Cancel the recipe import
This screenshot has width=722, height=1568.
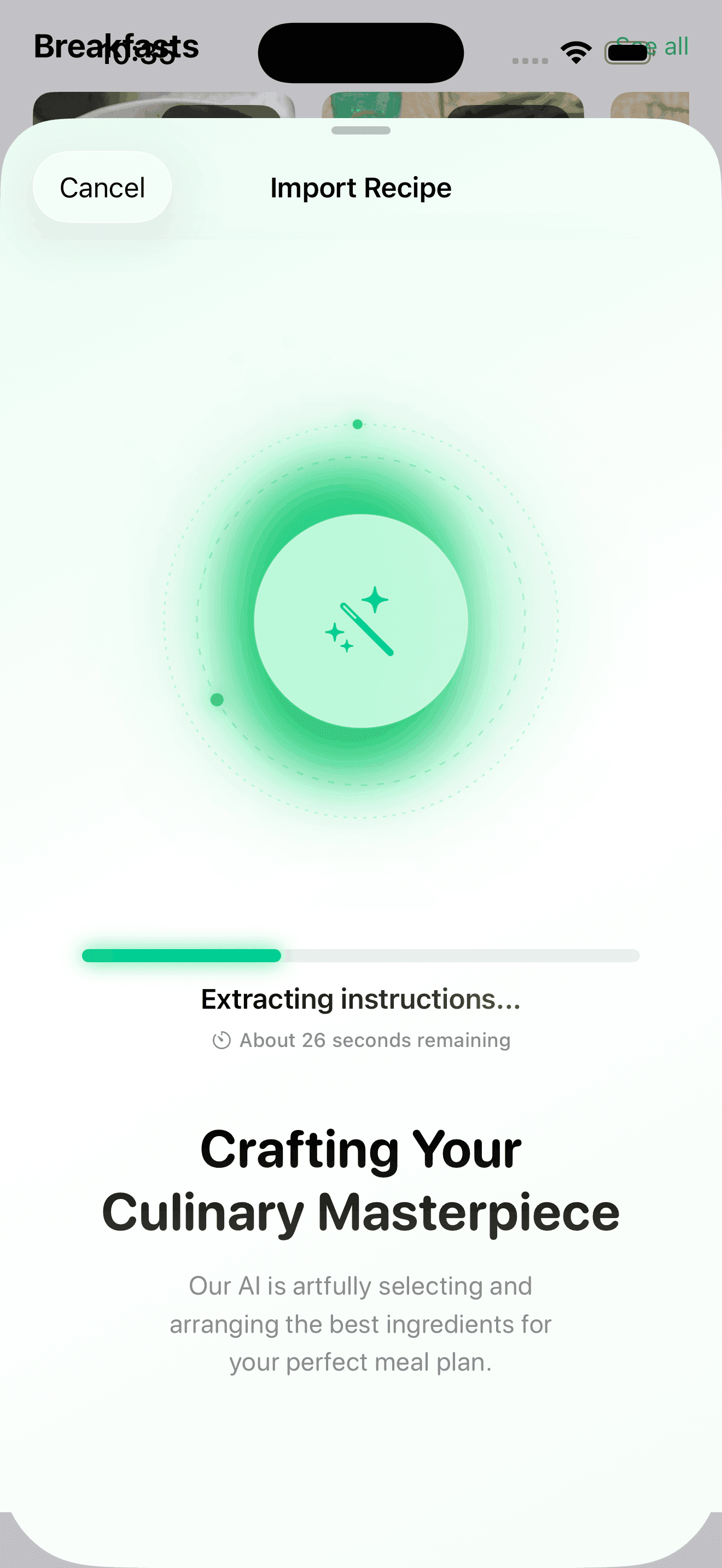coord(102,188)
